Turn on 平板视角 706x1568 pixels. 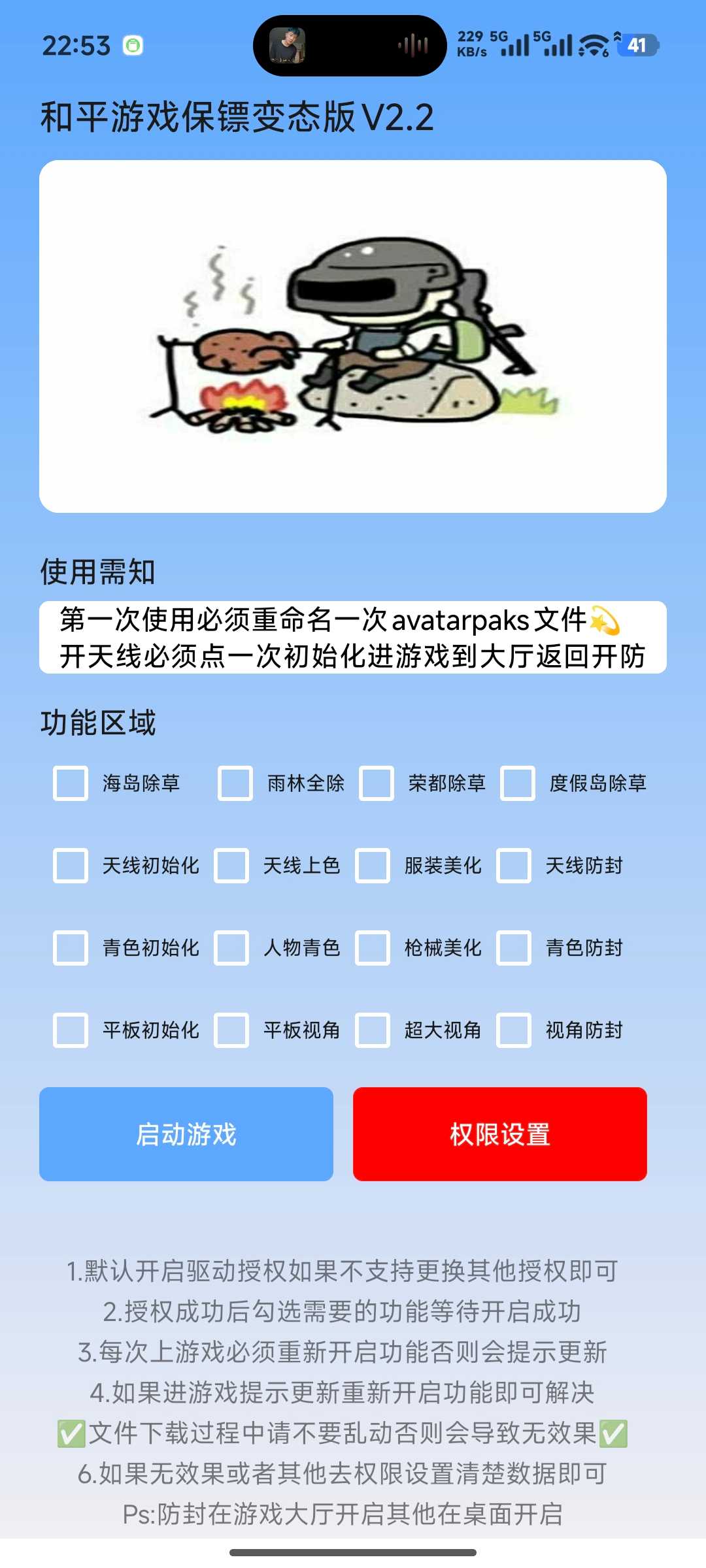pyautogui.click(x=231, y=1030)
